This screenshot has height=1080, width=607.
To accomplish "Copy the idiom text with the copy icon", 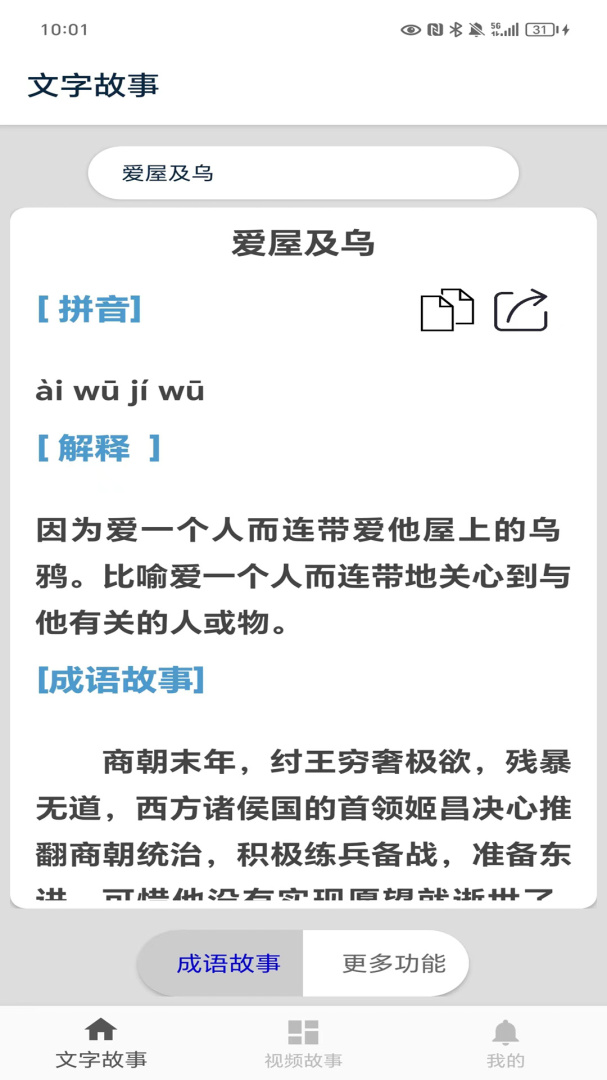I will click(x=447, y=310).
